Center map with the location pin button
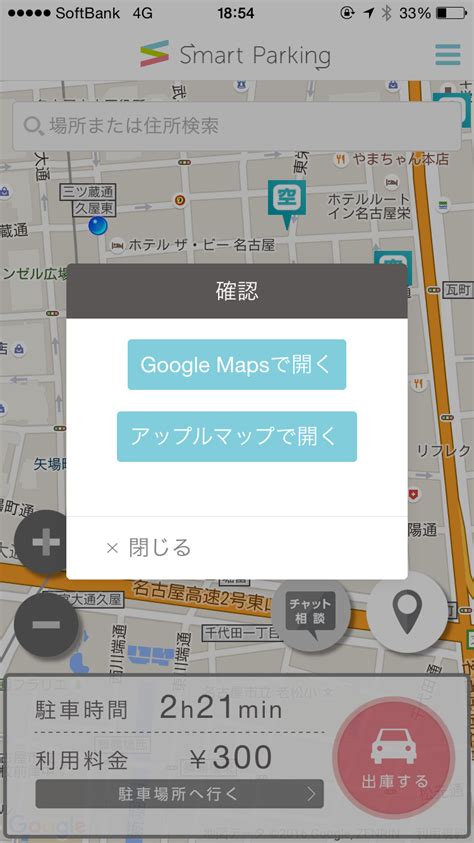Viewport: 474px width, 843px height. pyautogui.click(x=407, y=612)
